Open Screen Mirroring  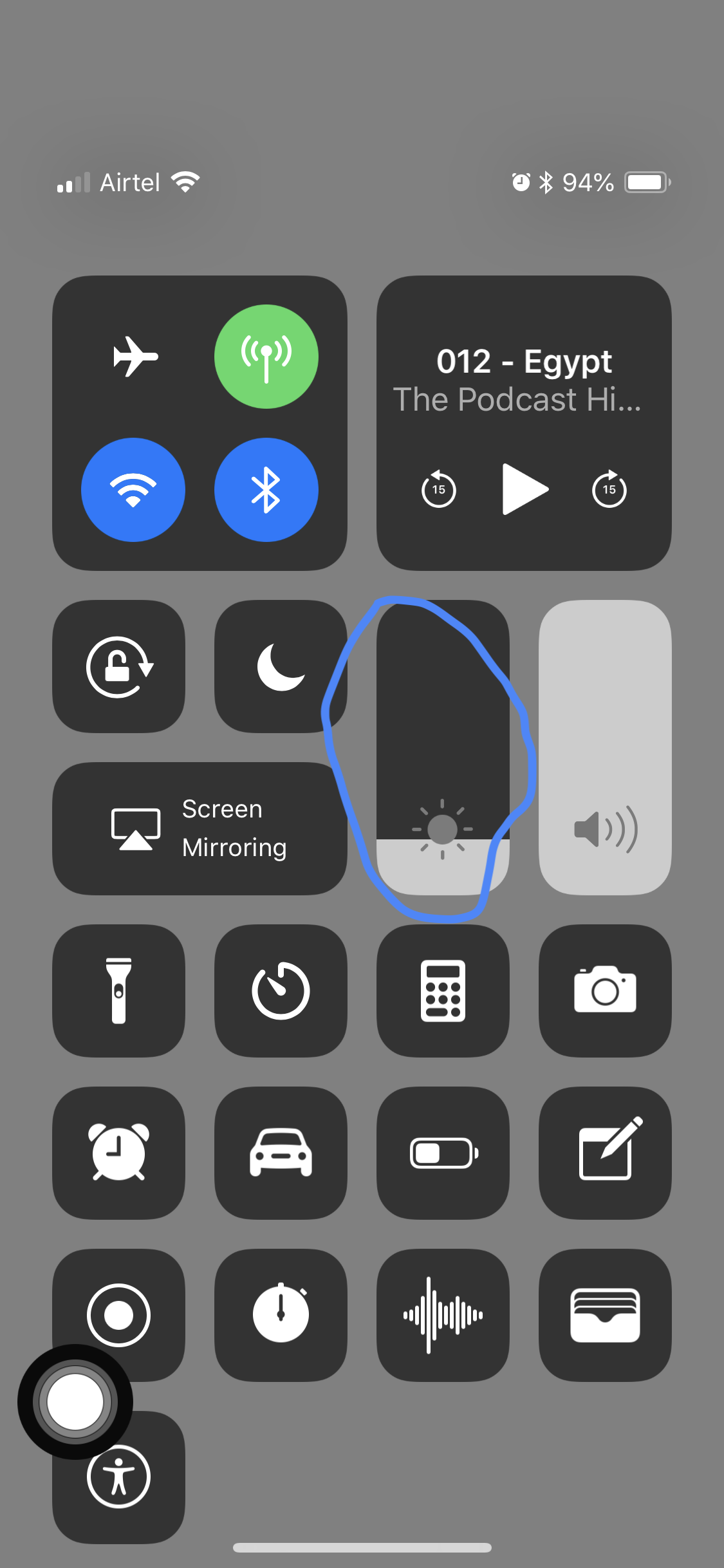click(x=200, y=828)
